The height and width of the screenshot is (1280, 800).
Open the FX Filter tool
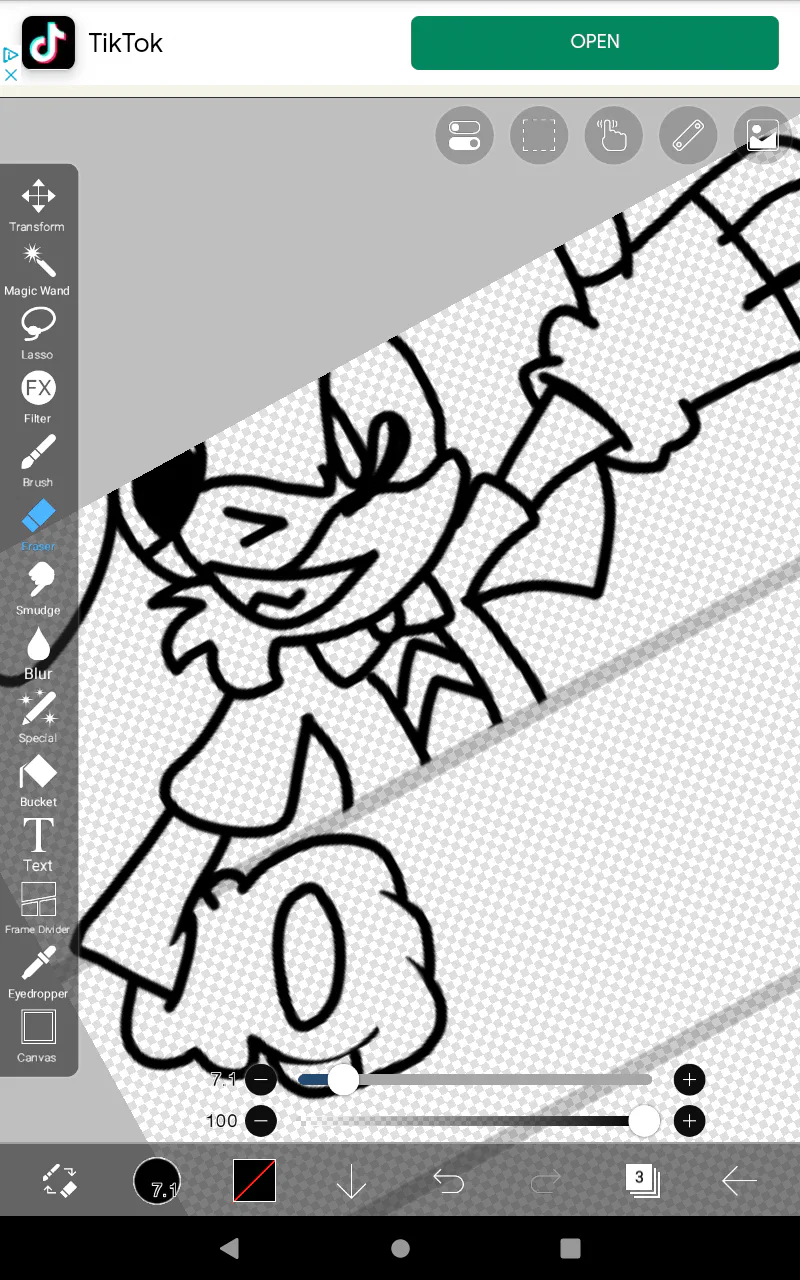coord(38,396)
